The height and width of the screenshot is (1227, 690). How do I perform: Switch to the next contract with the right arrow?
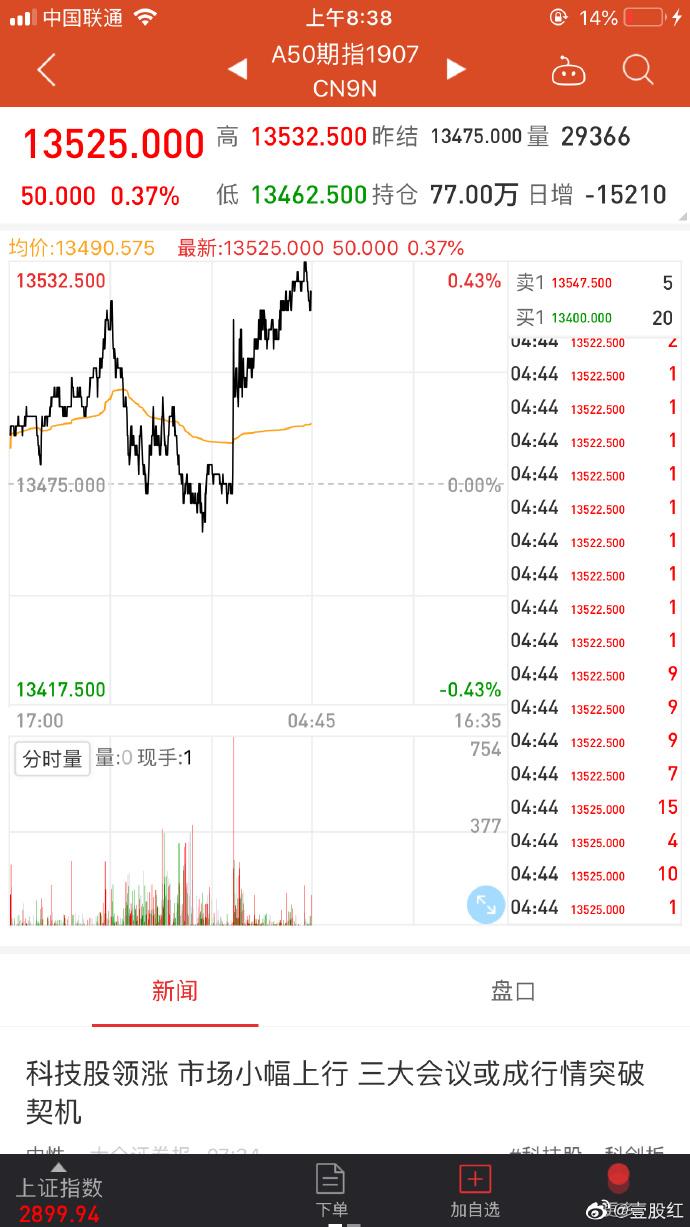(x=456, y=69)
